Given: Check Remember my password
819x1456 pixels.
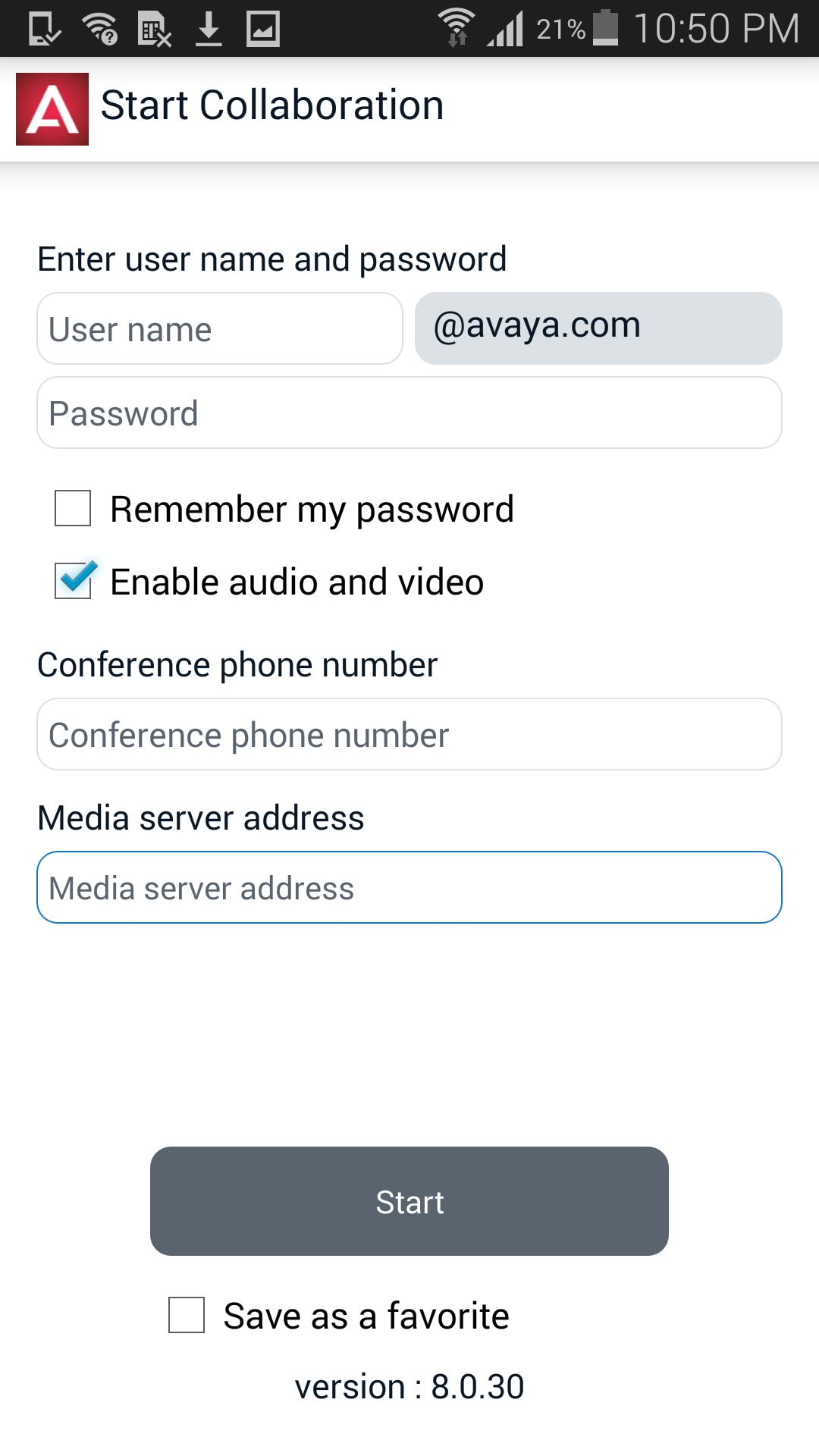Looking at the screenshot, I should (73, 508).
